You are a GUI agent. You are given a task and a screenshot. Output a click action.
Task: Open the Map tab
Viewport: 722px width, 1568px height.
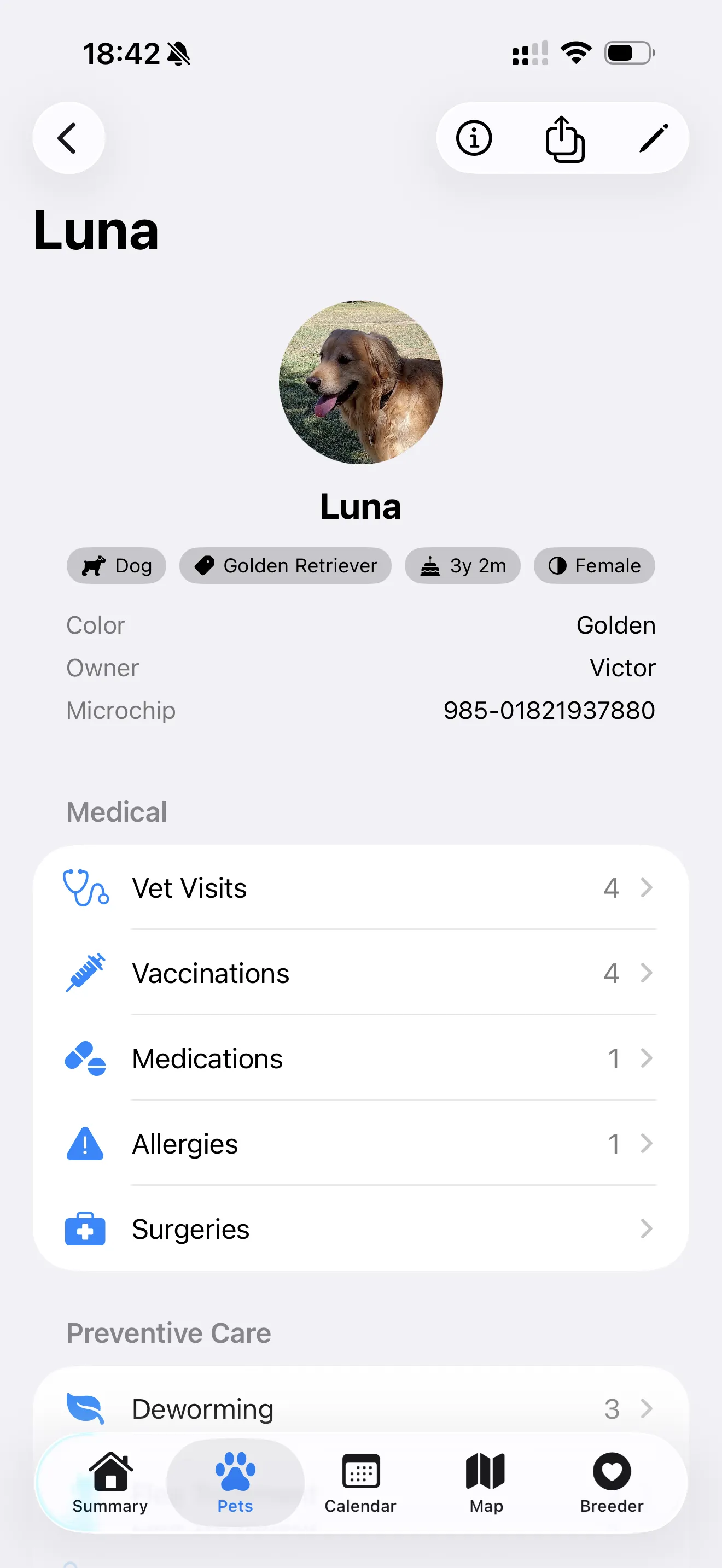486,1483
